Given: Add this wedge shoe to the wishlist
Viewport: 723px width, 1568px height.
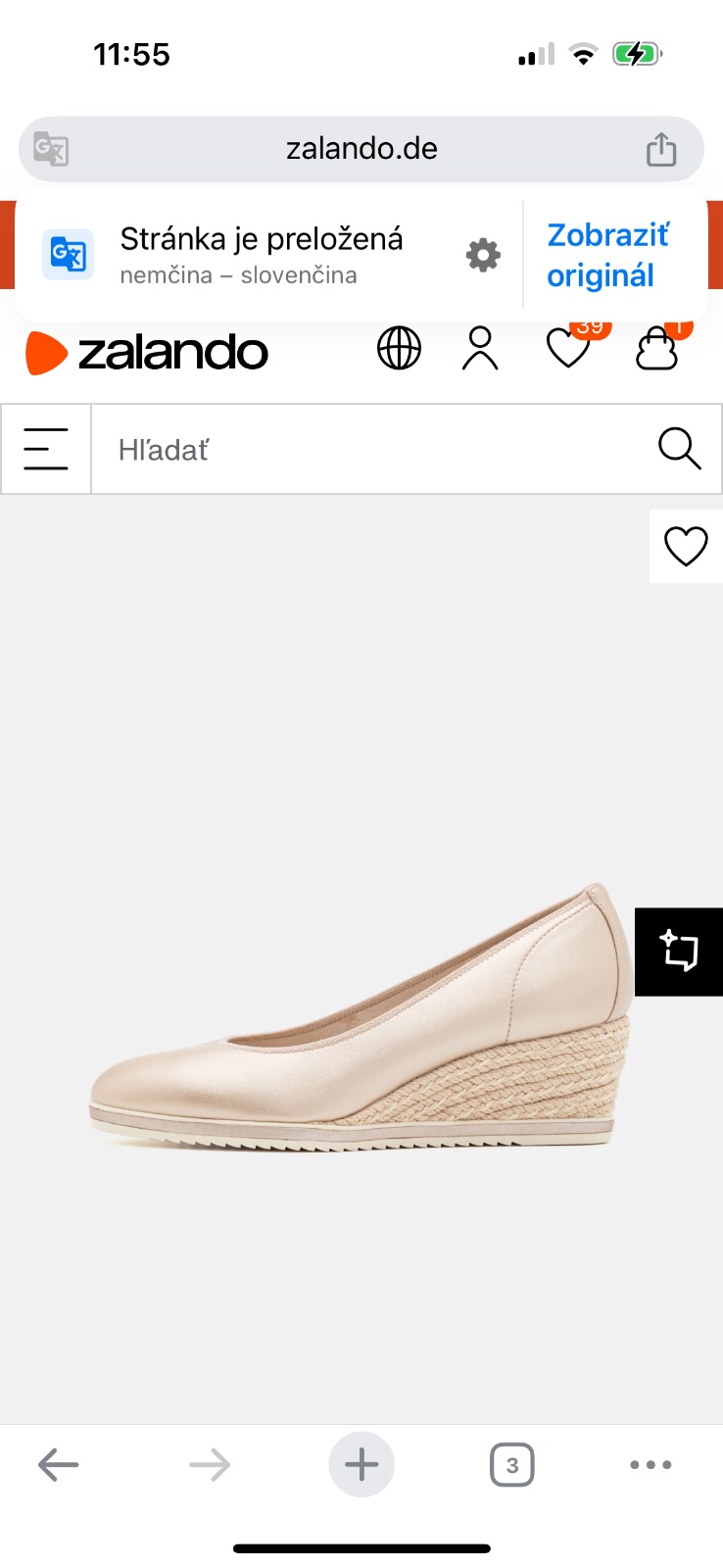Looking at the screenshot, I should pyautogui.click(x=686, y=546).
